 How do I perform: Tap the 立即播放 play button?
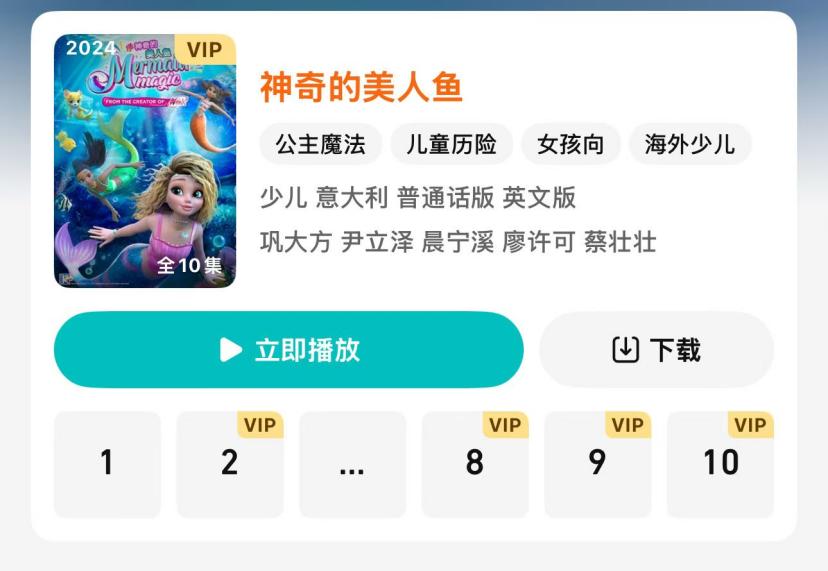coord(288,350)
